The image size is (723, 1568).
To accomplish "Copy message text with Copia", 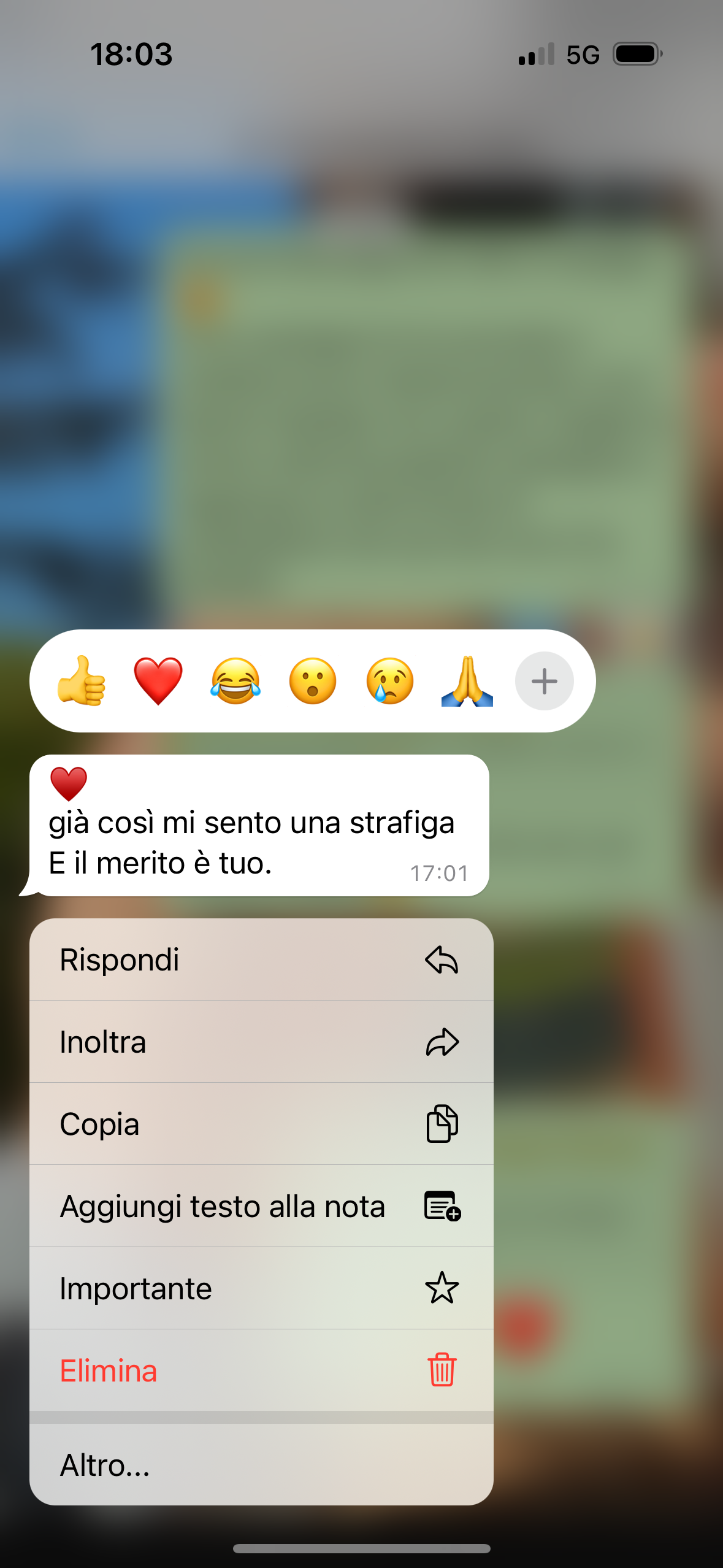I will [x=261, y=1124].
